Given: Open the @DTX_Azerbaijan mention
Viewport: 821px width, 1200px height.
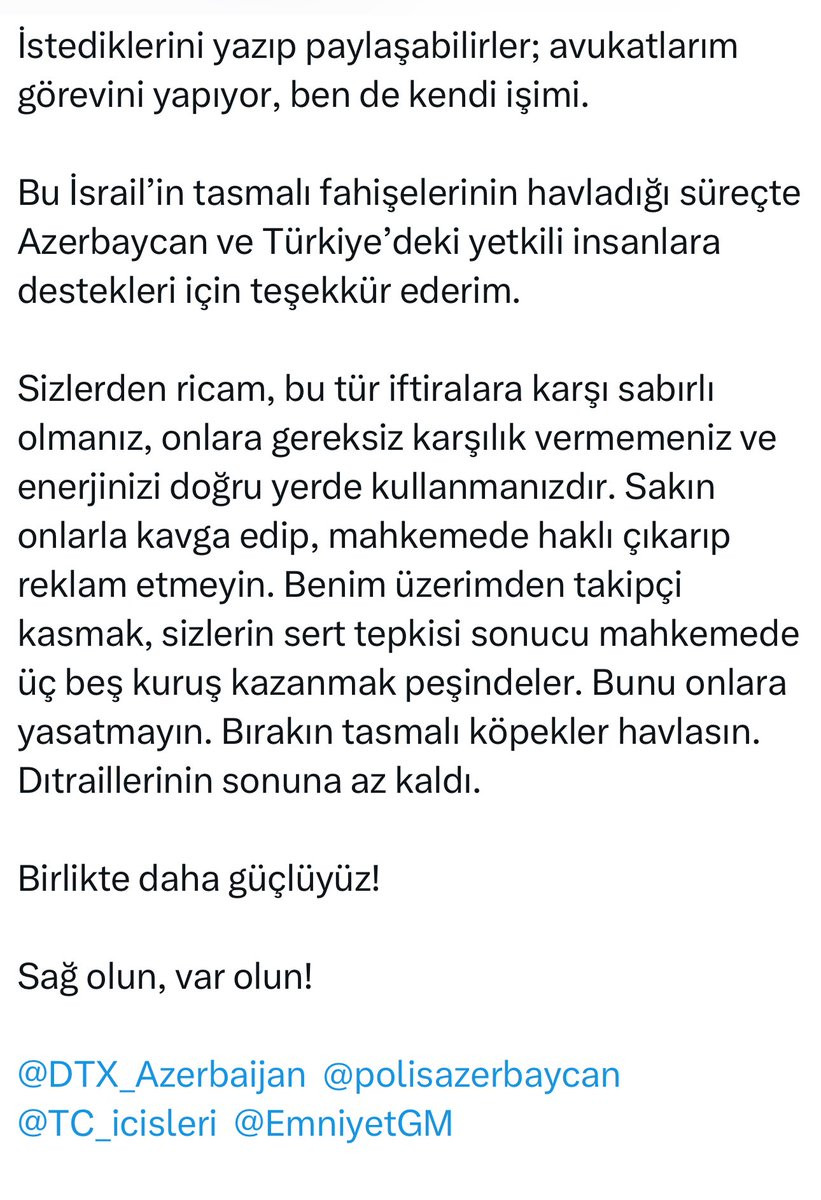Looking at the screenshot, I should point(161,1075).
